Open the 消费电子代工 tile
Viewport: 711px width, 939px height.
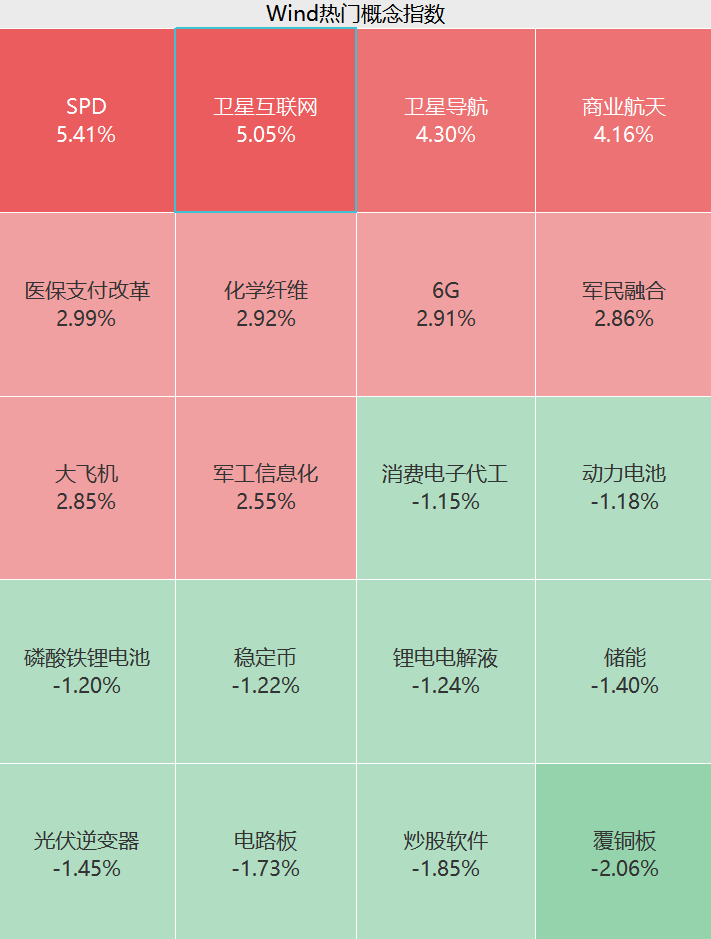[445, 487]
